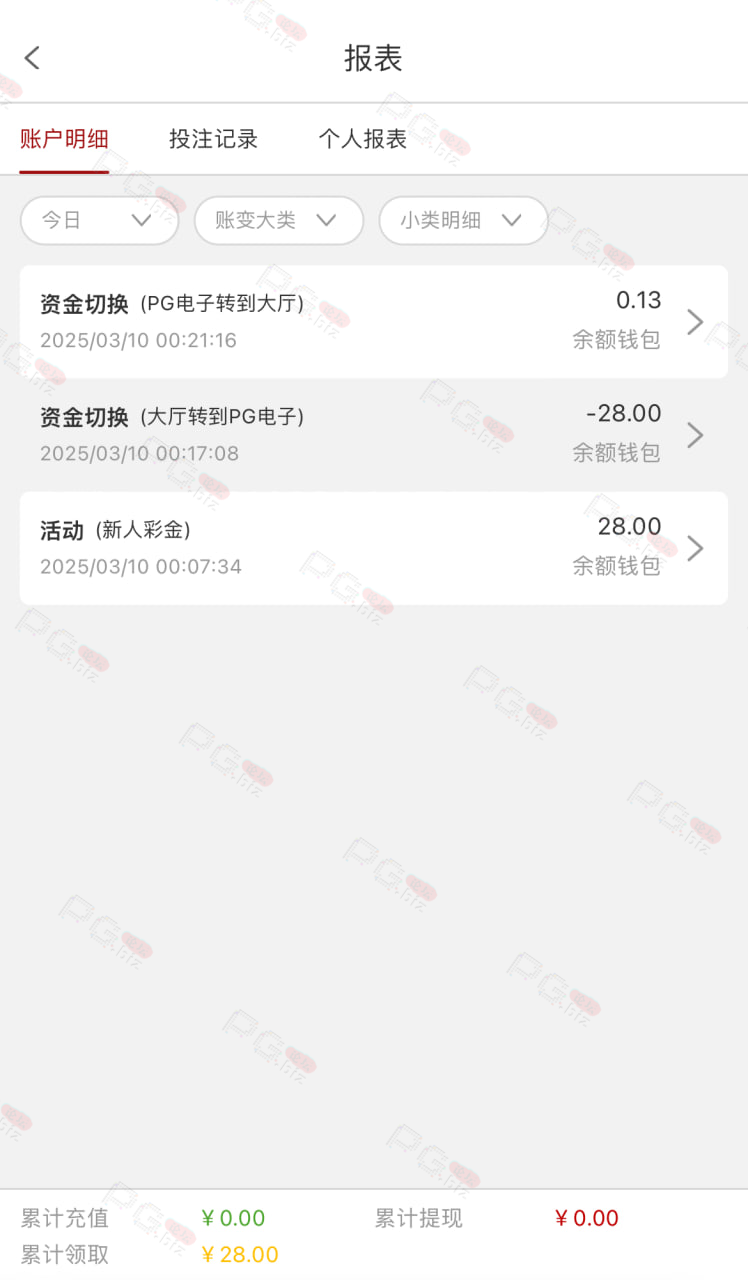Expand the 小类明细 dropdown
The image size is (748, 1280).
[463, 220]
